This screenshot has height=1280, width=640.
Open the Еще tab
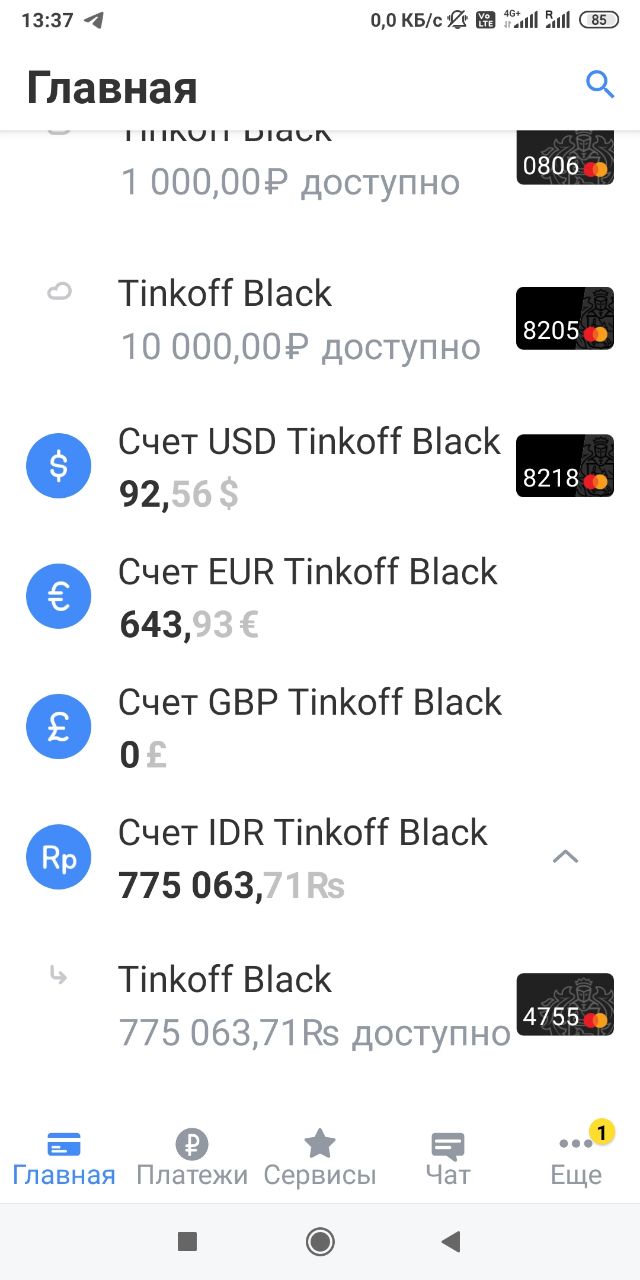click(x=577, y=1157)
